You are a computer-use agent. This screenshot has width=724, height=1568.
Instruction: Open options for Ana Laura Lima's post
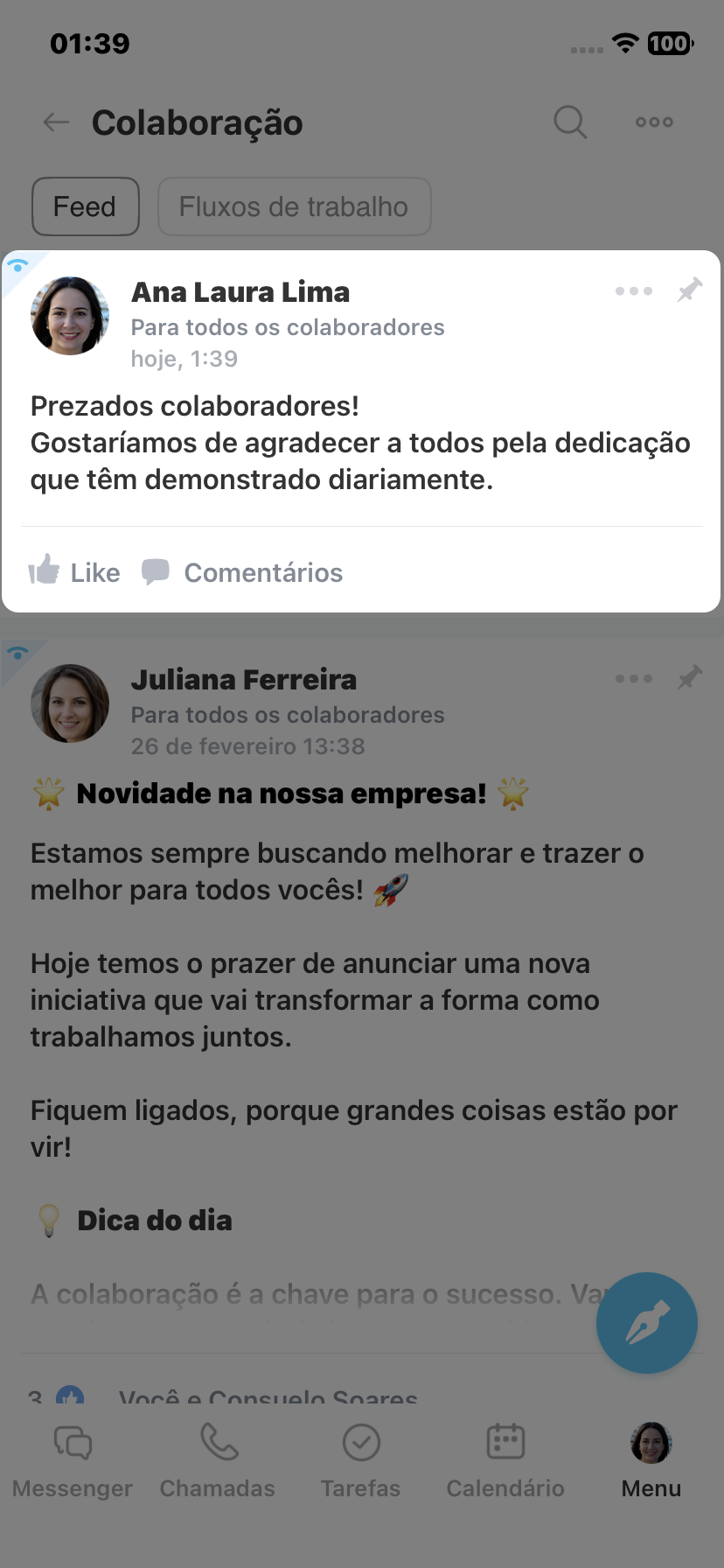click(633, 291)
